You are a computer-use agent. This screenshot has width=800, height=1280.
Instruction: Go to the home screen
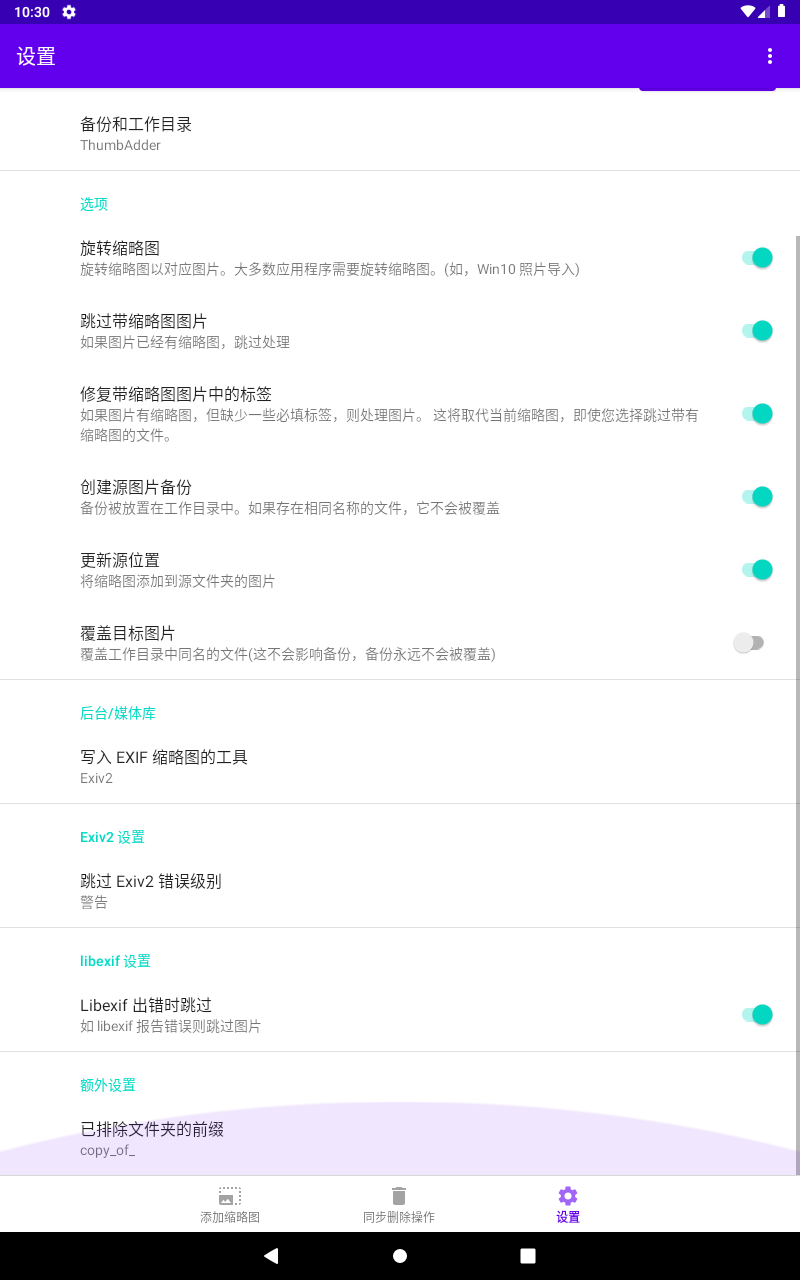(400, 1256)
